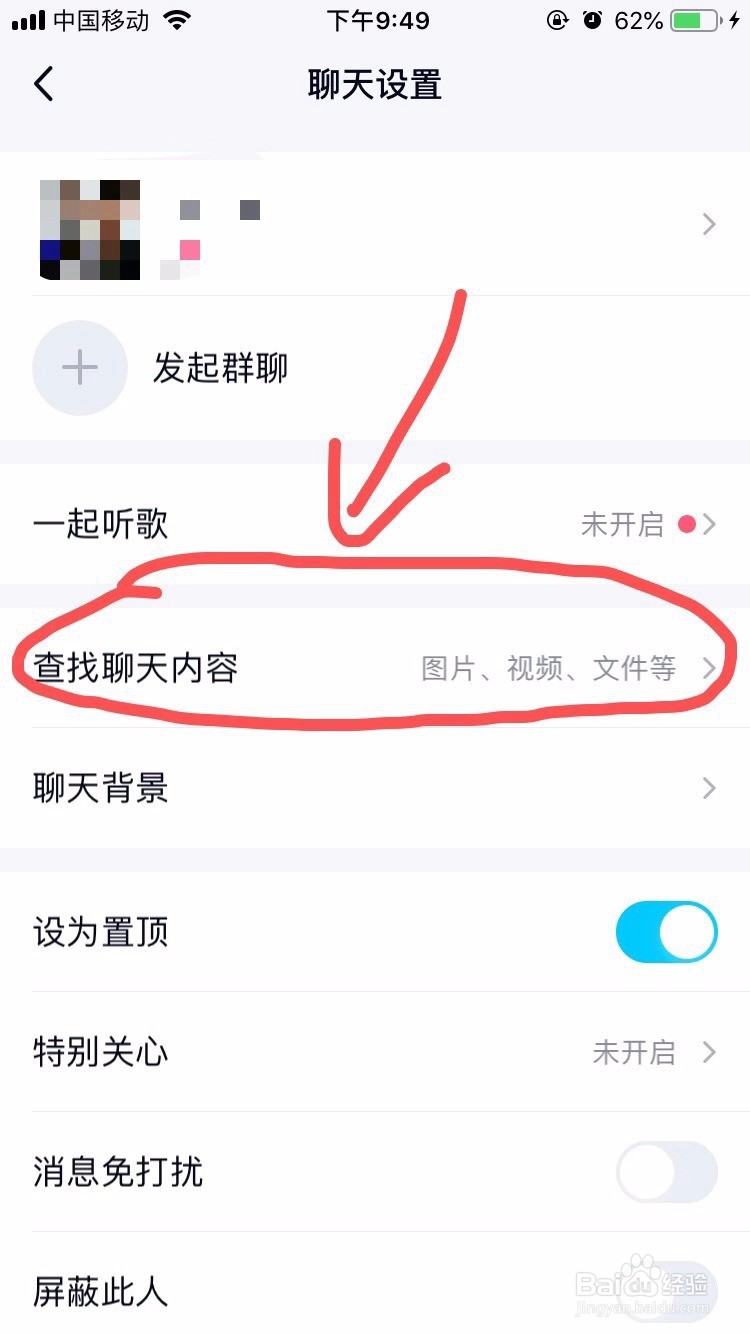
Task: Tap the 未开启 label beside 特别关心
Action: point(634,1052)
